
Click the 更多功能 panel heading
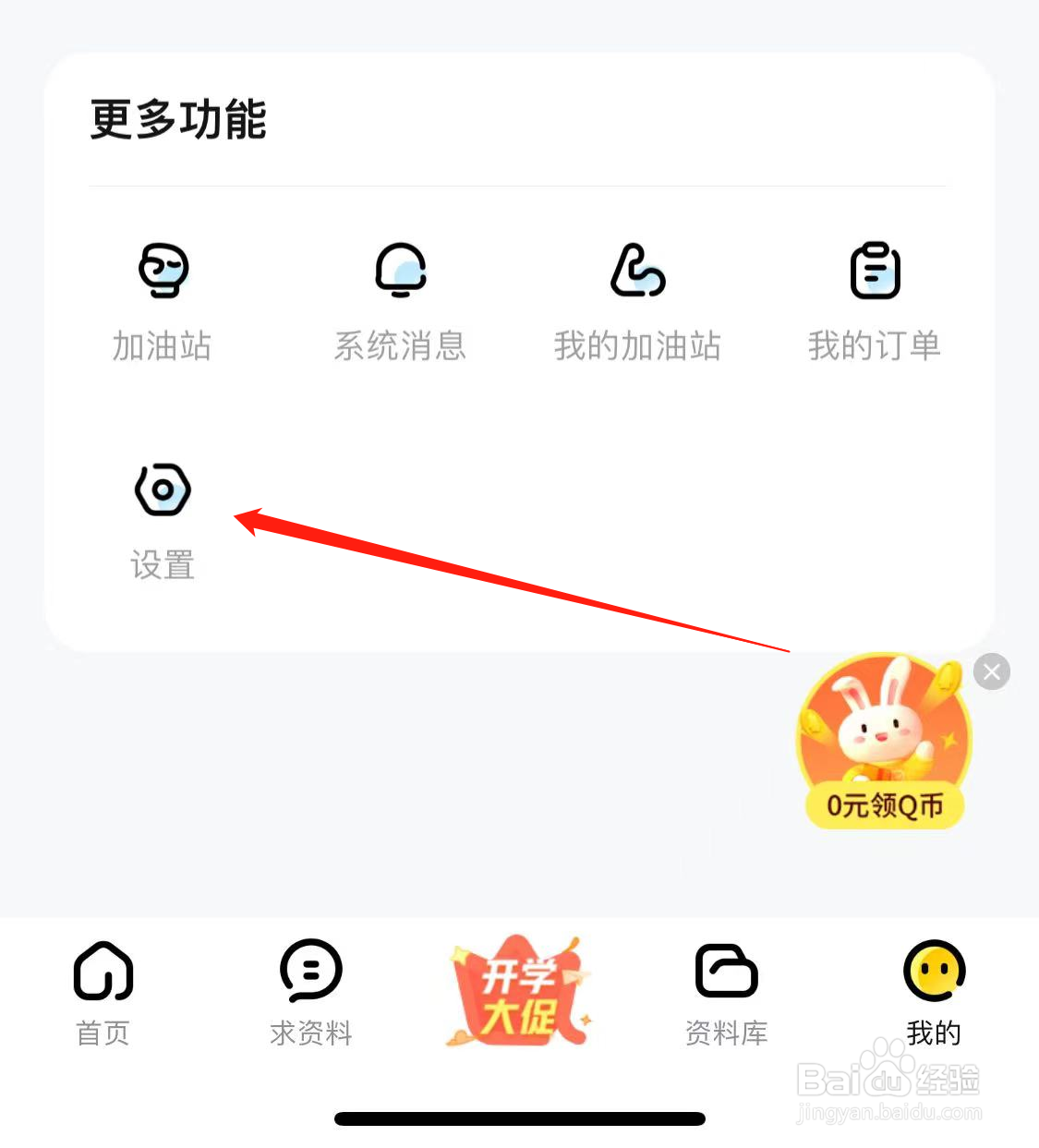[x=178, y=120]
